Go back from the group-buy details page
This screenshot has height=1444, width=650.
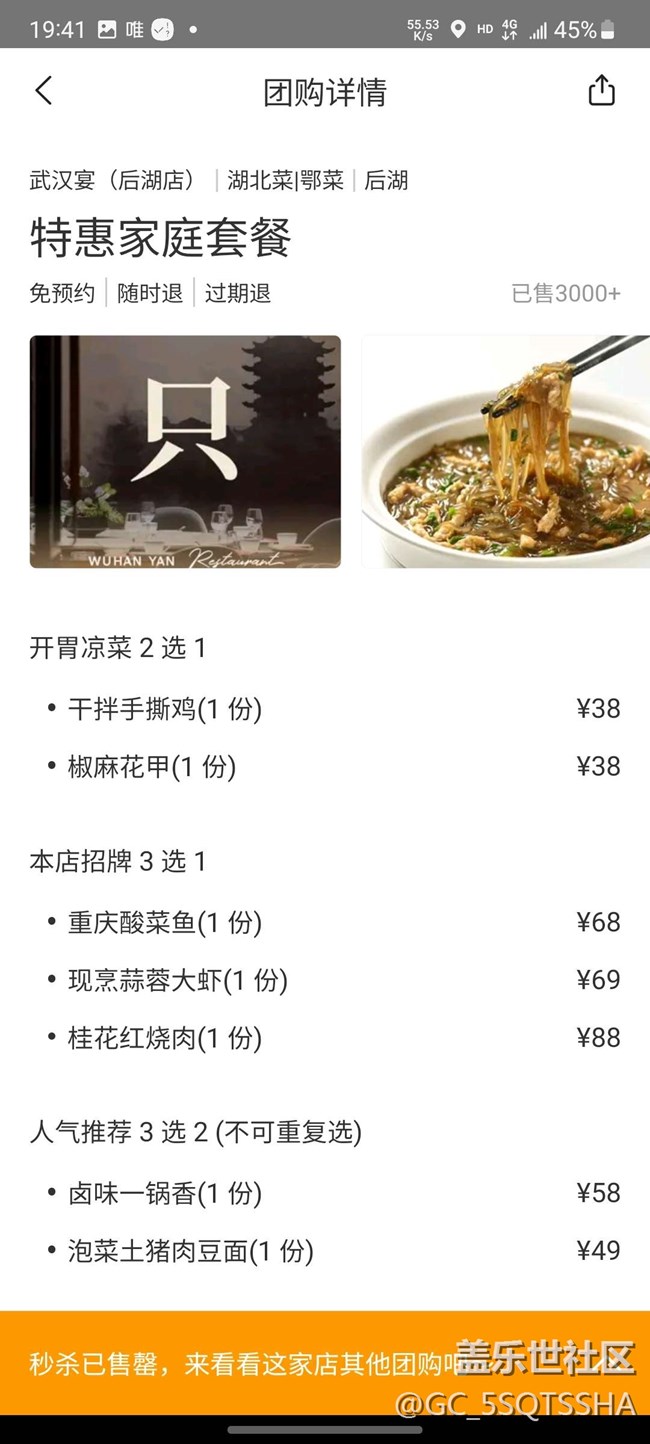coord(43,91)
